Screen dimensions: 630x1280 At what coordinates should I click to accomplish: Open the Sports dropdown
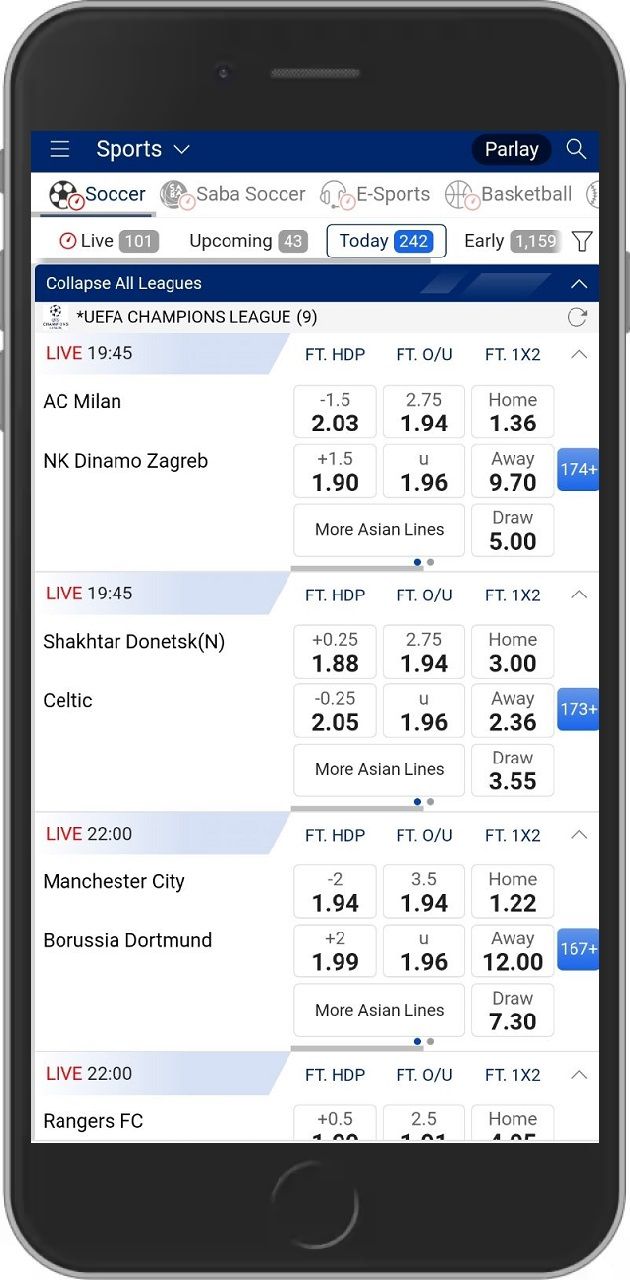tap(142, 149)
